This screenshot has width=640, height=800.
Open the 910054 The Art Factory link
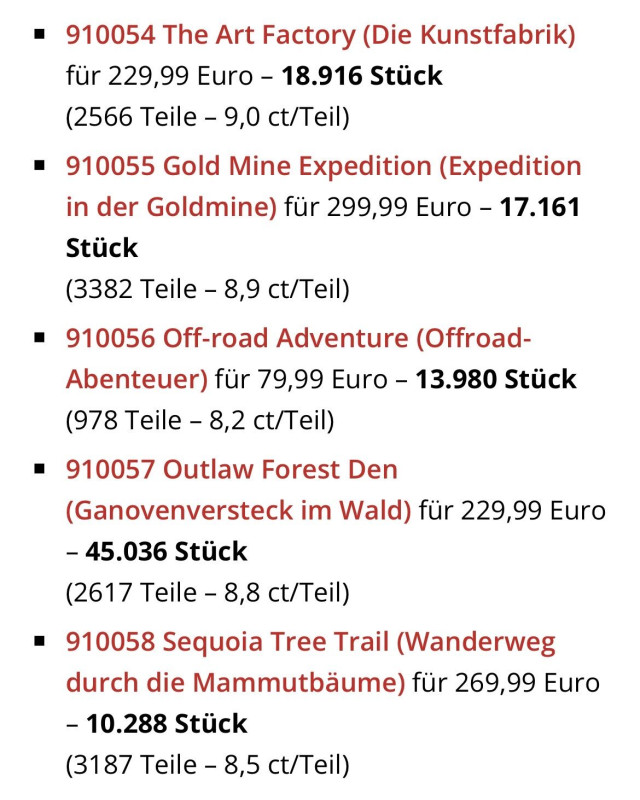320,36
